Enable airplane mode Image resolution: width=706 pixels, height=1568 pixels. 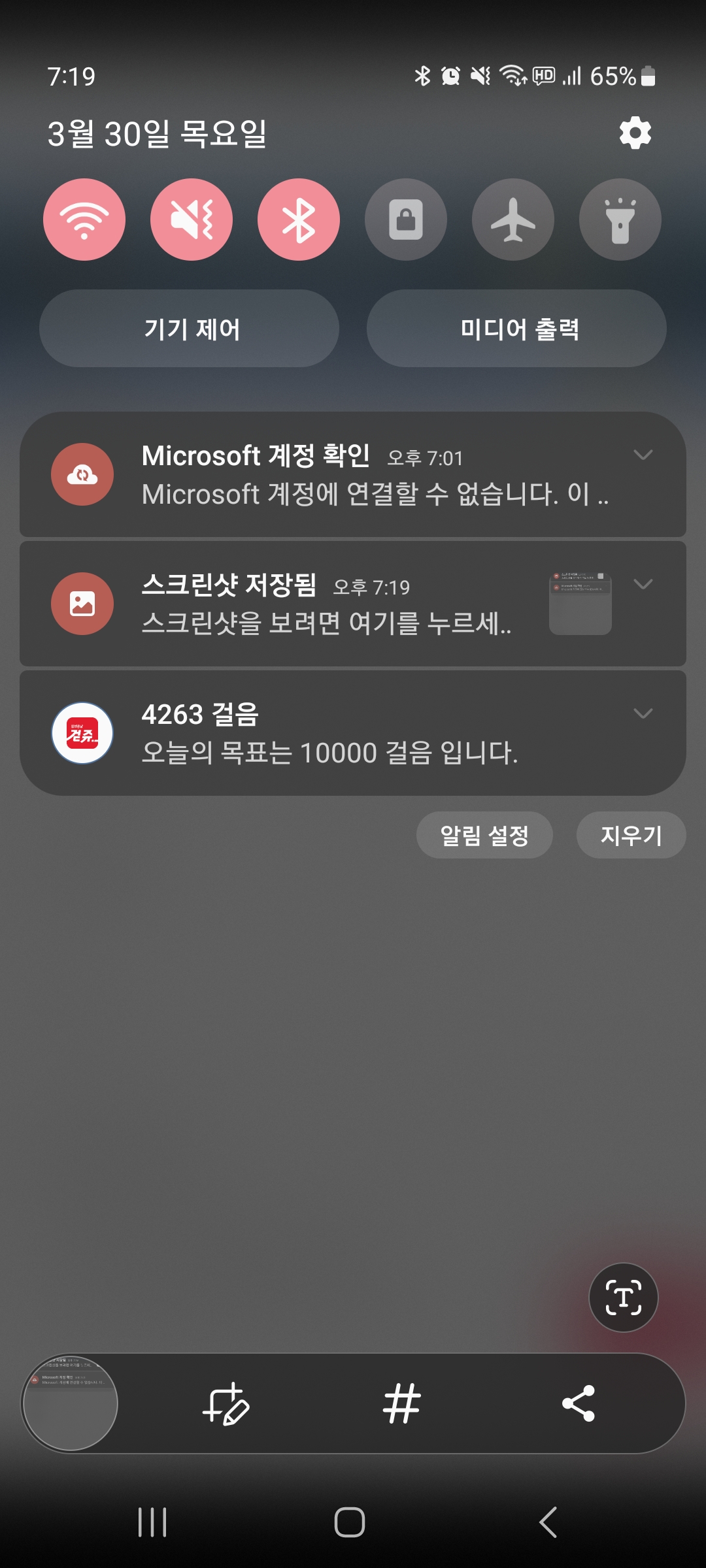point(513,220)
